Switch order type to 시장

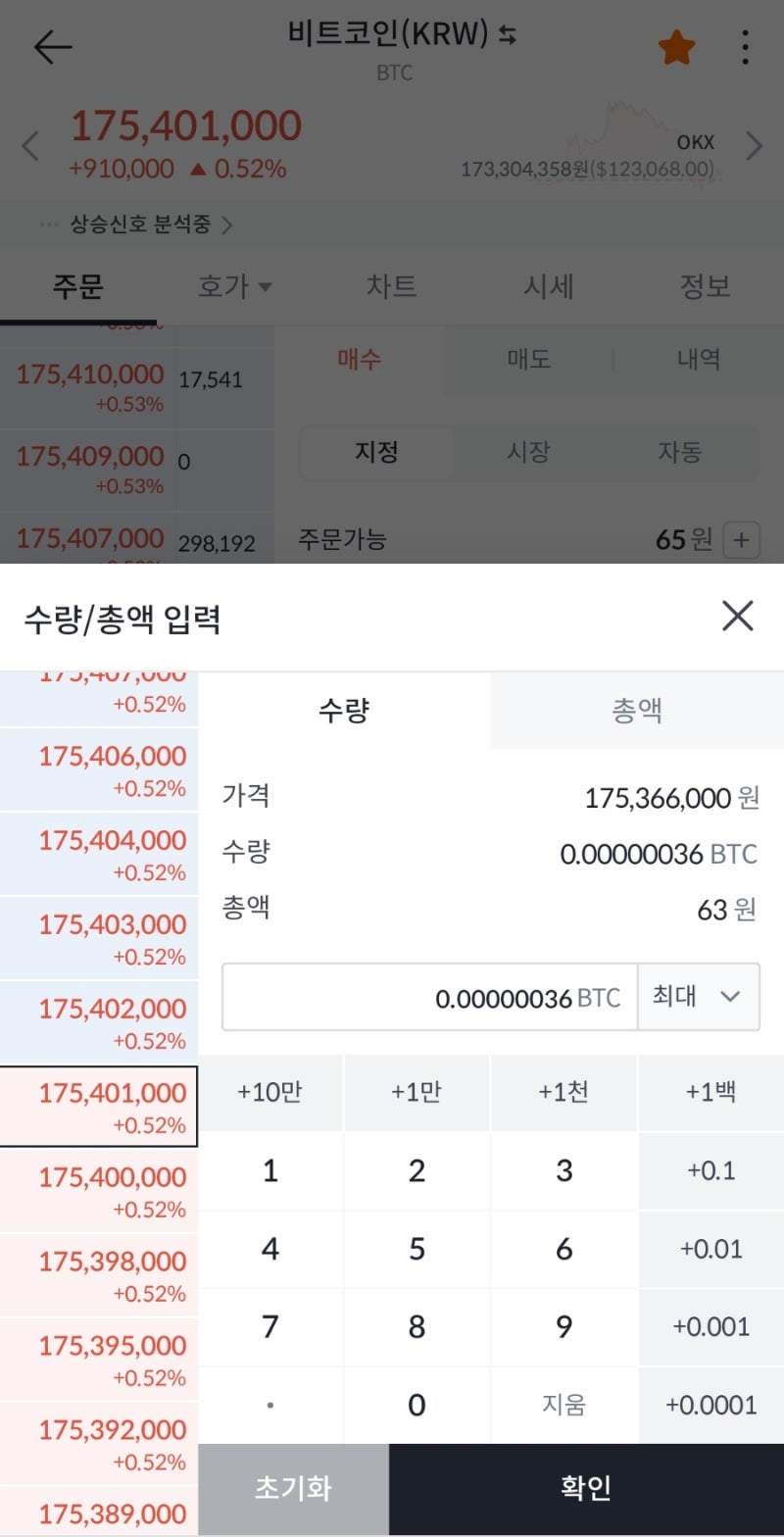click(529, 453)
